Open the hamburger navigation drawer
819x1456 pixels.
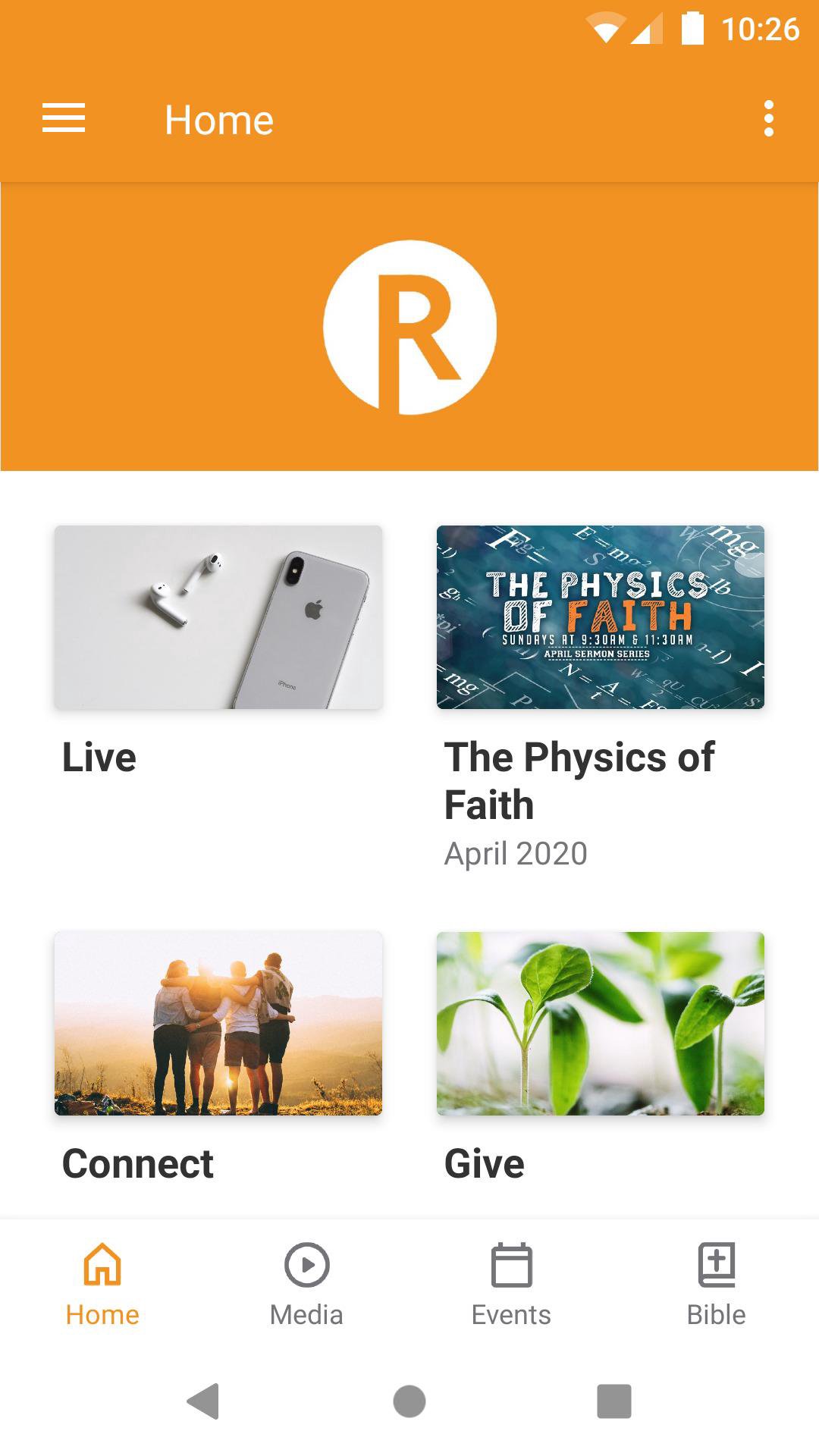pyautogui.click(x=64, y=118)
